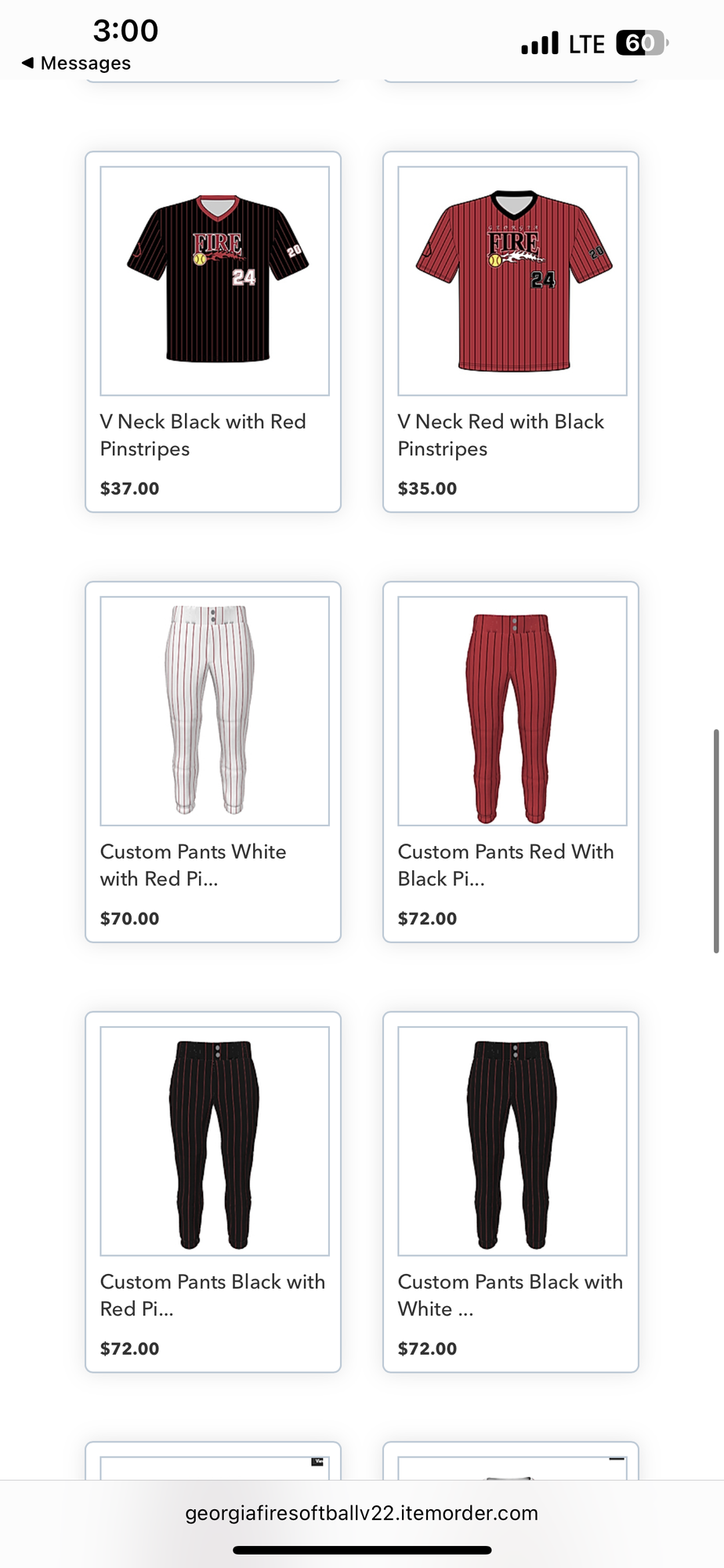Open V Neck Black with Red Pinstripes jersey
724x1568 pixels.
(213, 282)
